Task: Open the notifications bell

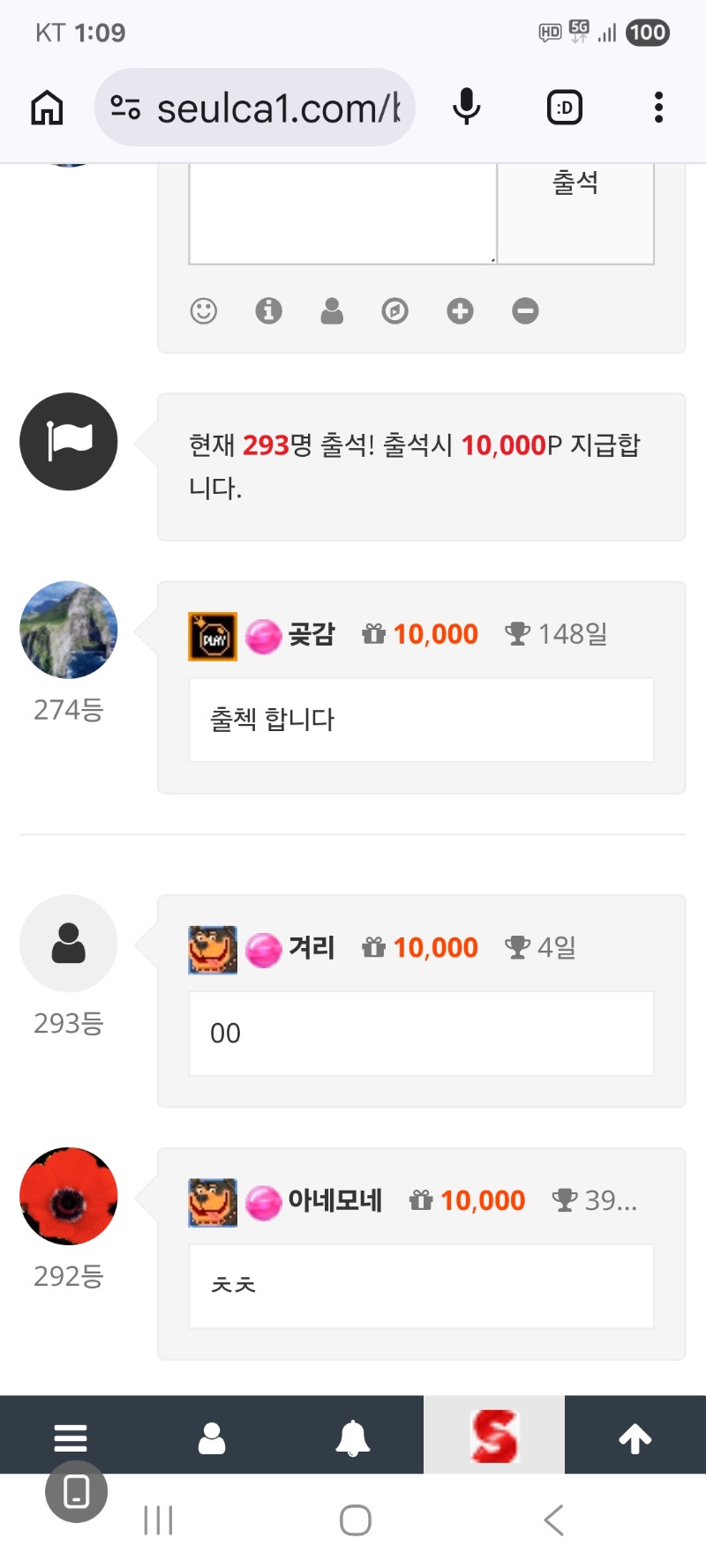Action: coord(353,1437)
